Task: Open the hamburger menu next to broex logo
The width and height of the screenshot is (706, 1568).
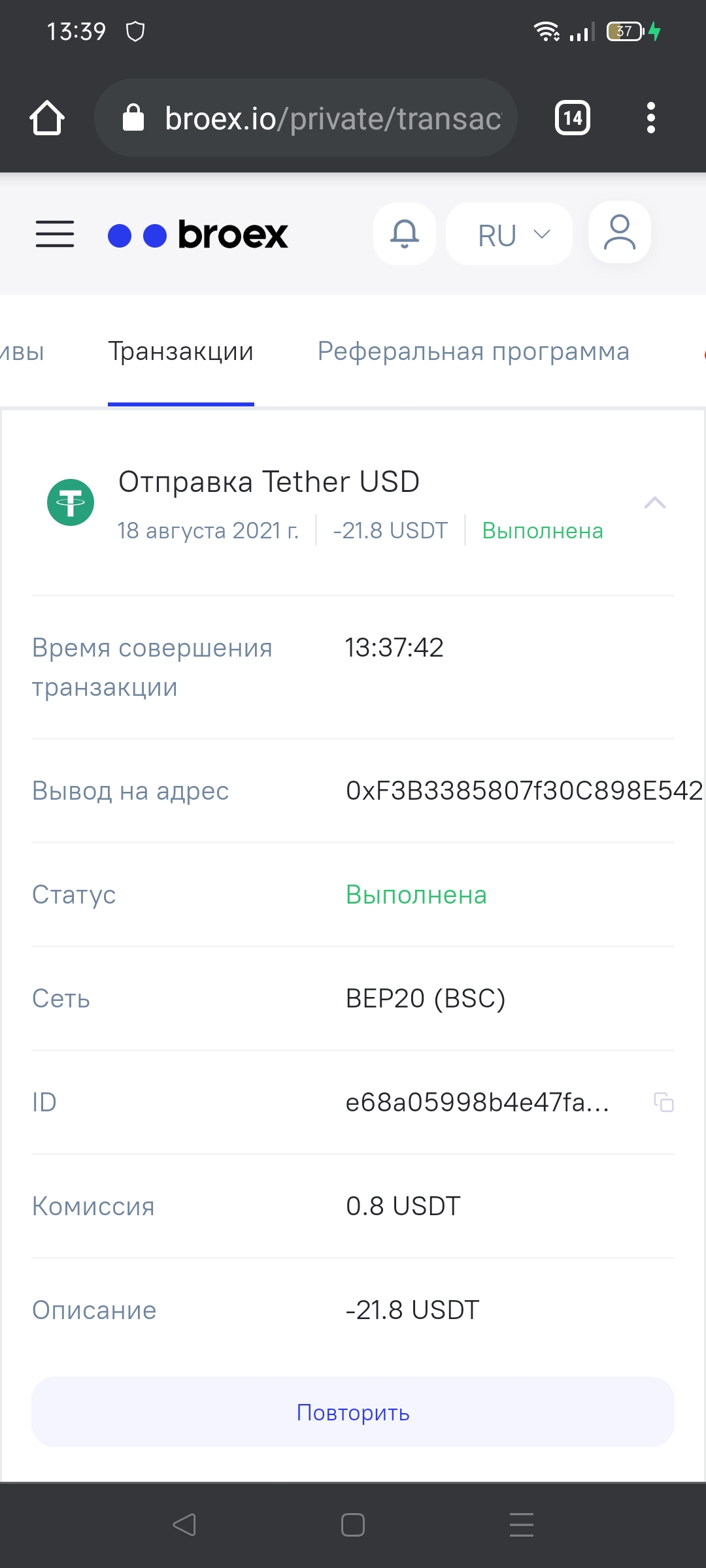Action: [x=55, y=234]
